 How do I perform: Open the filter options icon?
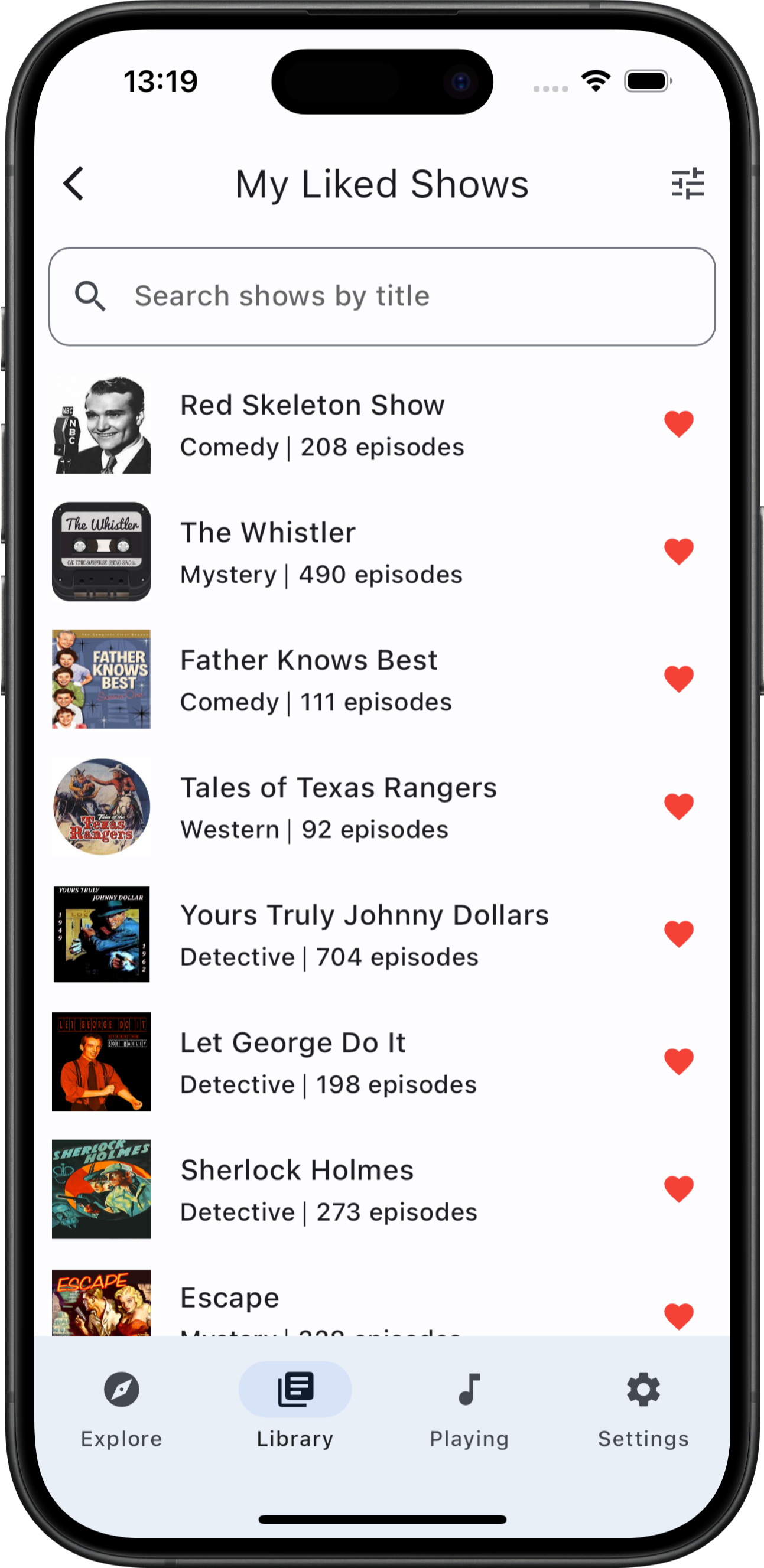point(687,183)
